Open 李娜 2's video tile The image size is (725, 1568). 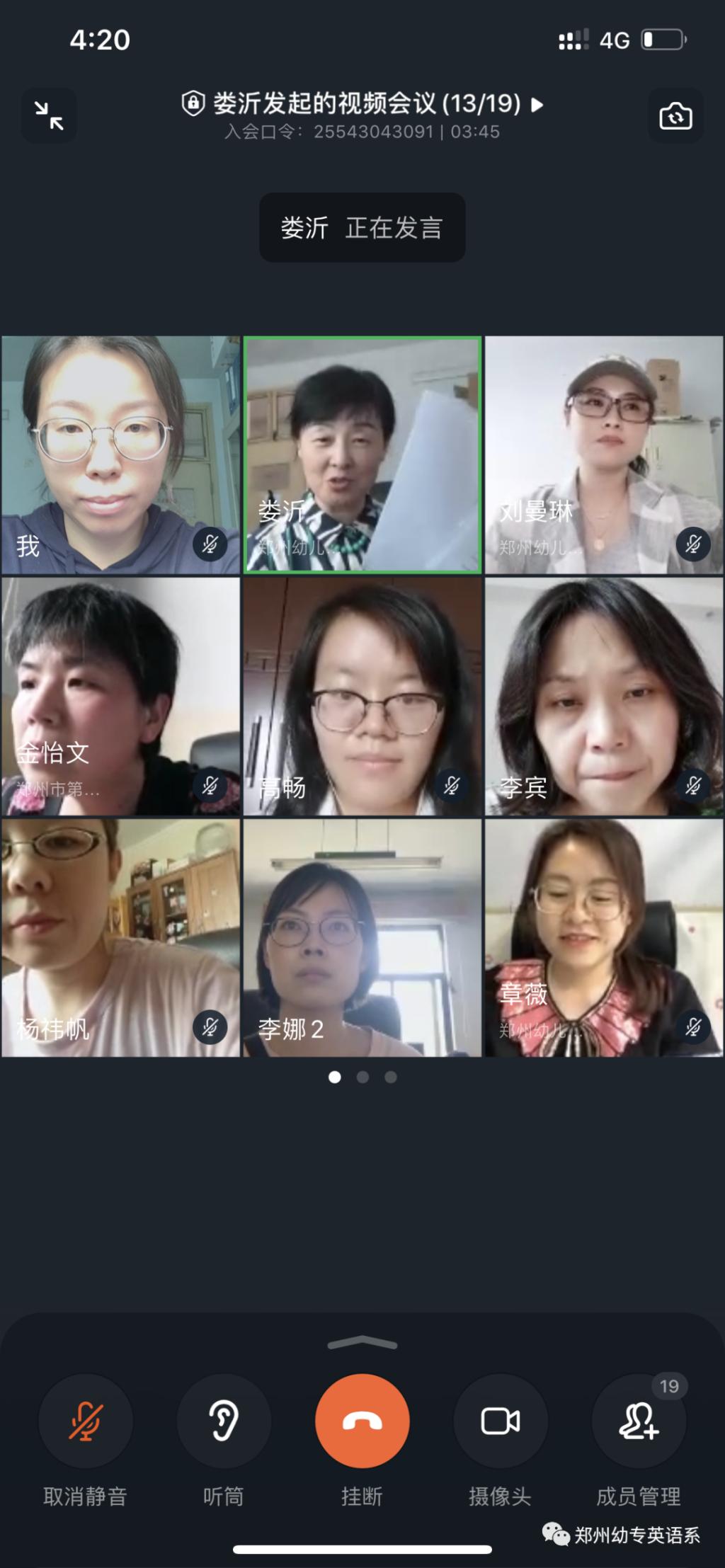tap(362, 938)
